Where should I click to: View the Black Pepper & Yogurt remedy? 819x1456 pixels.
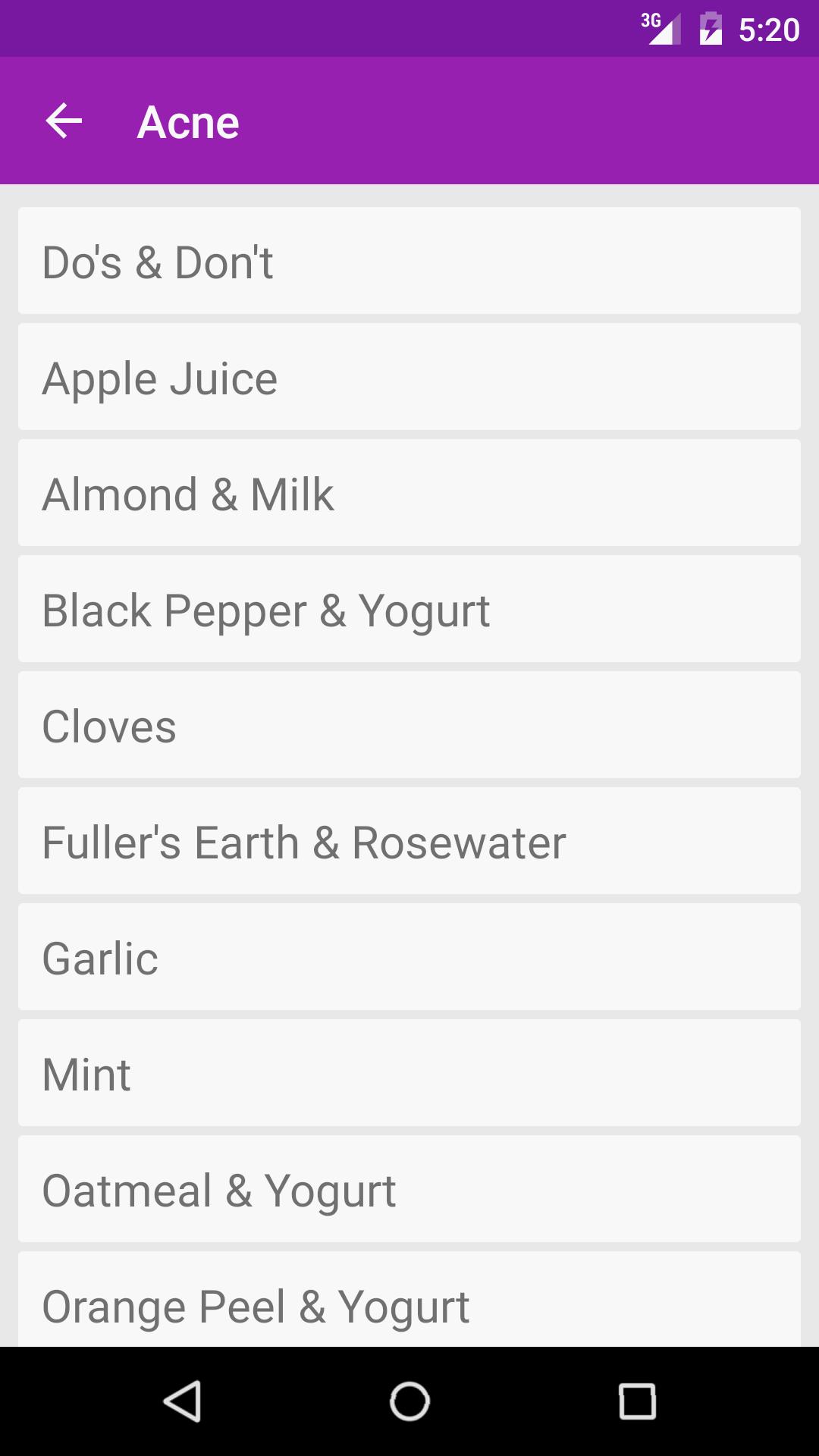[x=409, y=608]
